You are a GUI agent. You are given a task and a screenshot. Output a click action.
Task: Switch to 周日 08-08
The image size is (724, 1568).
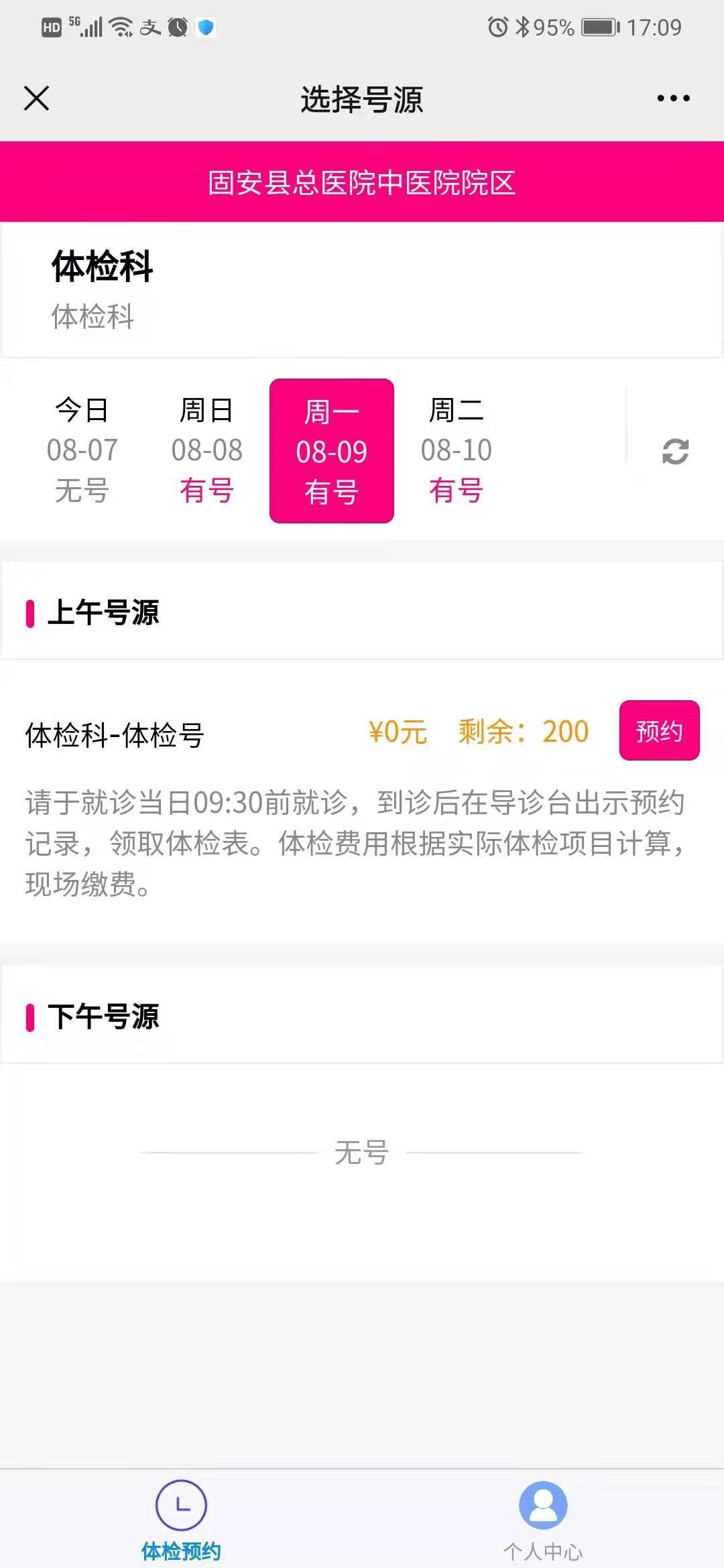(x=206, y=450)
